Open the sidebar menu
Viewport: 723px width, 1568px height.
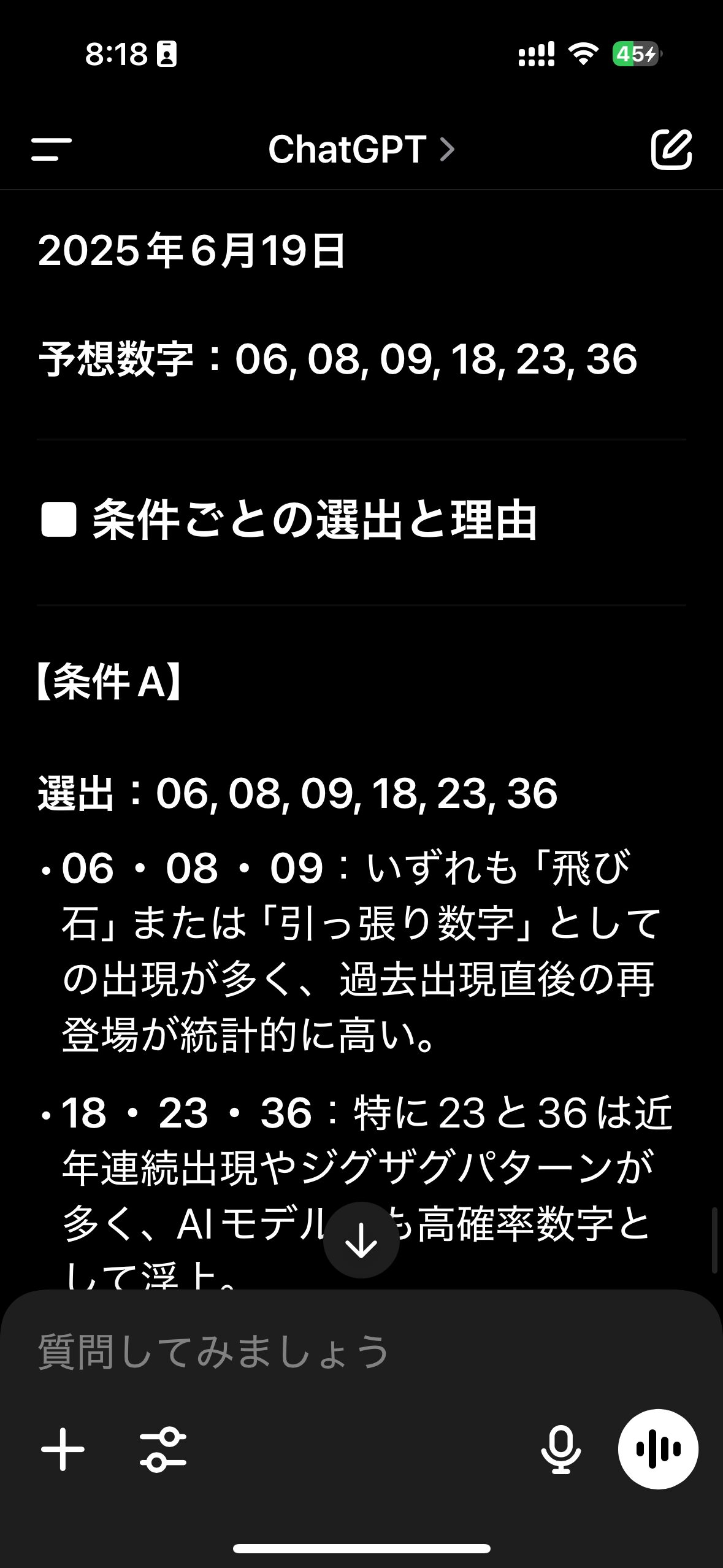point(52,149)
